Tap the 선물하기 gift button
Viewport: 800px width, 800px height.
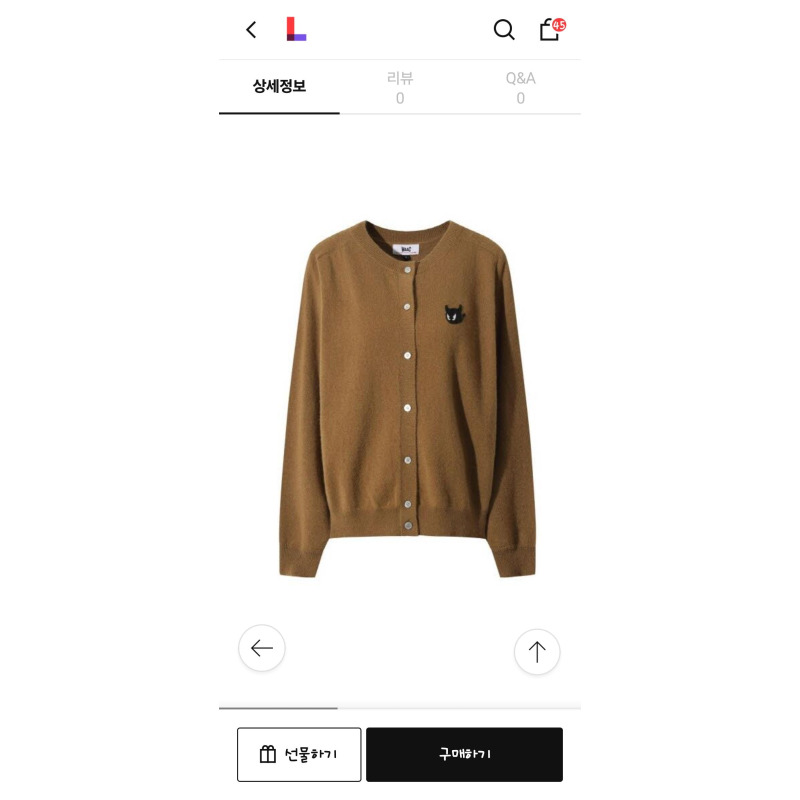point(299,754)
